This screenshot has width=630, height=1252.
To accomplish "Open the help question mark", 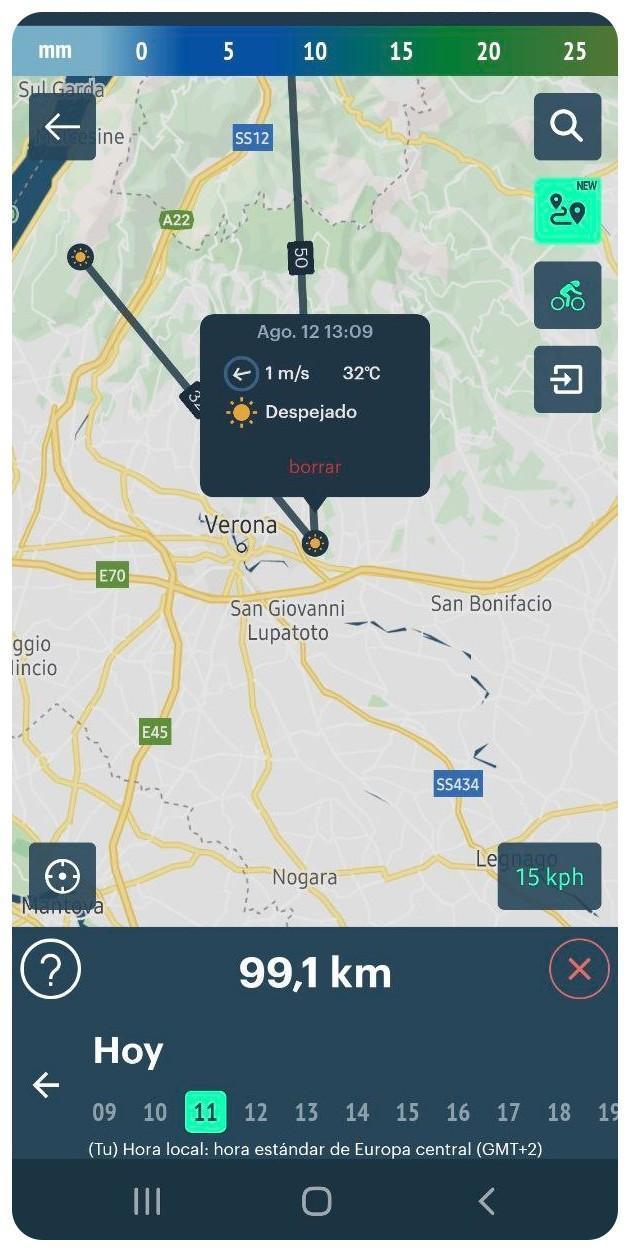I will click(x=51, y=969).
